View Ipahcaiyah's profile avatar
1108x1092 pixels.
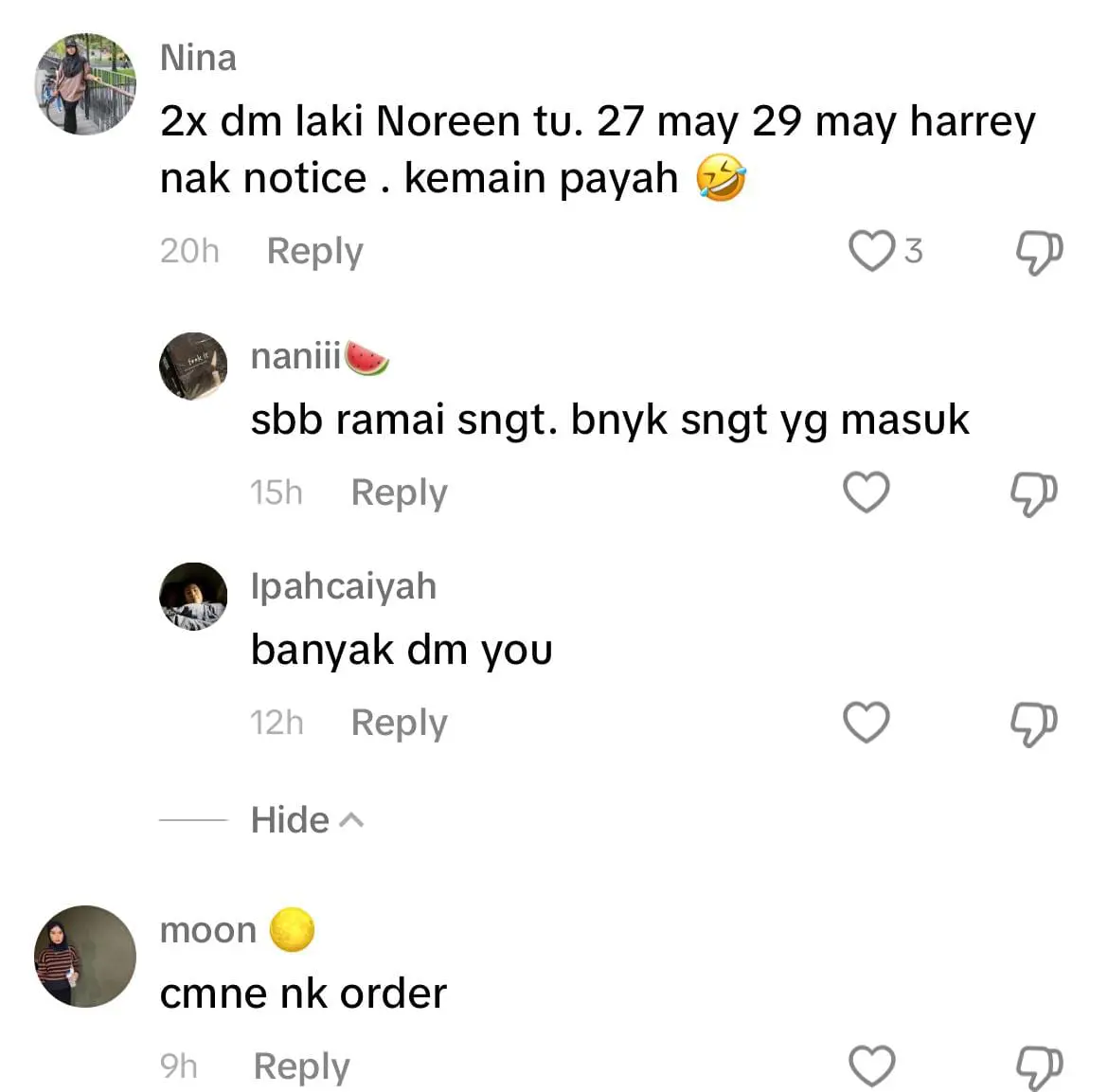pos(193,597)
